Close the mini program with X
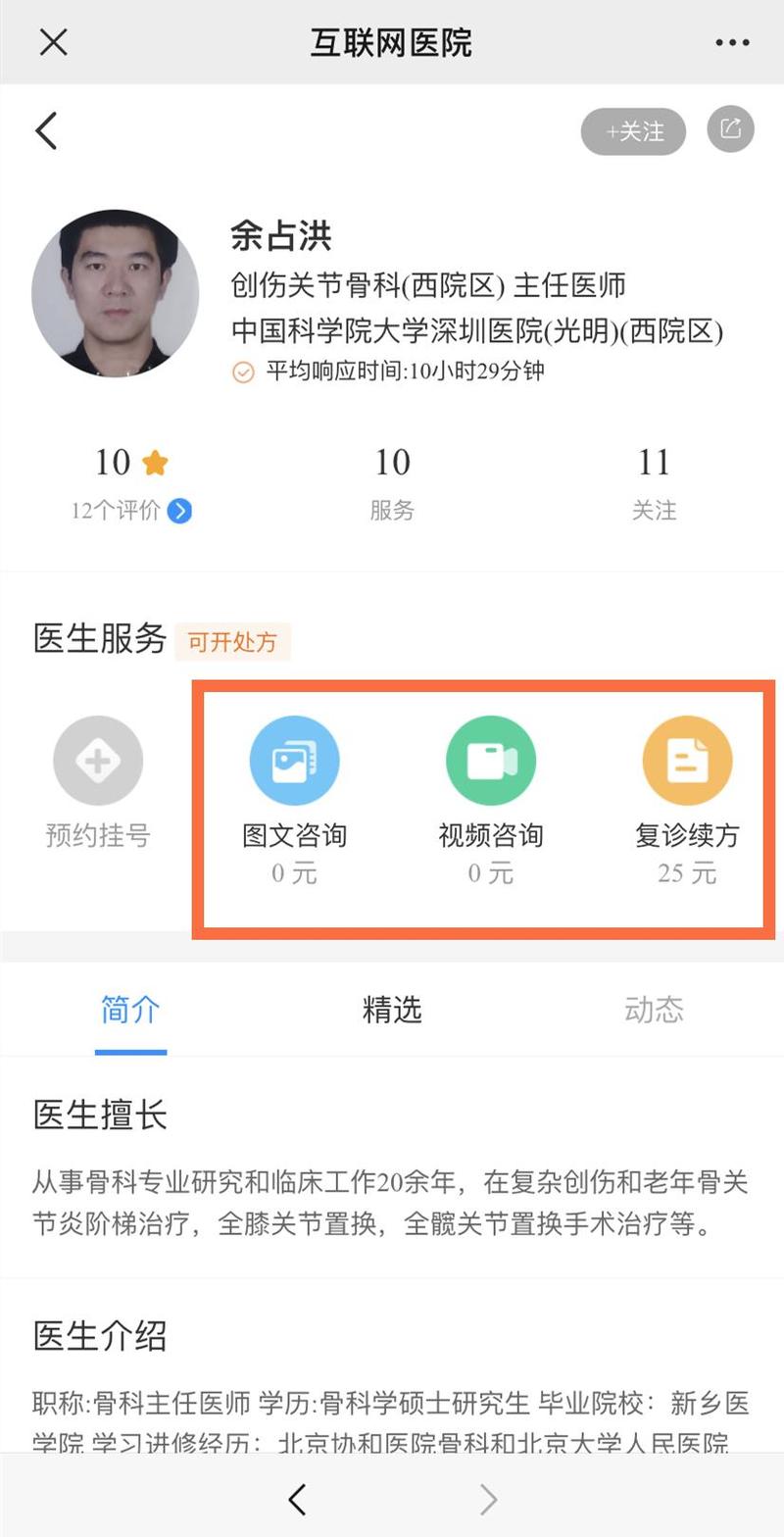This screenshot has width=784, height=1537. pos(53,42)
